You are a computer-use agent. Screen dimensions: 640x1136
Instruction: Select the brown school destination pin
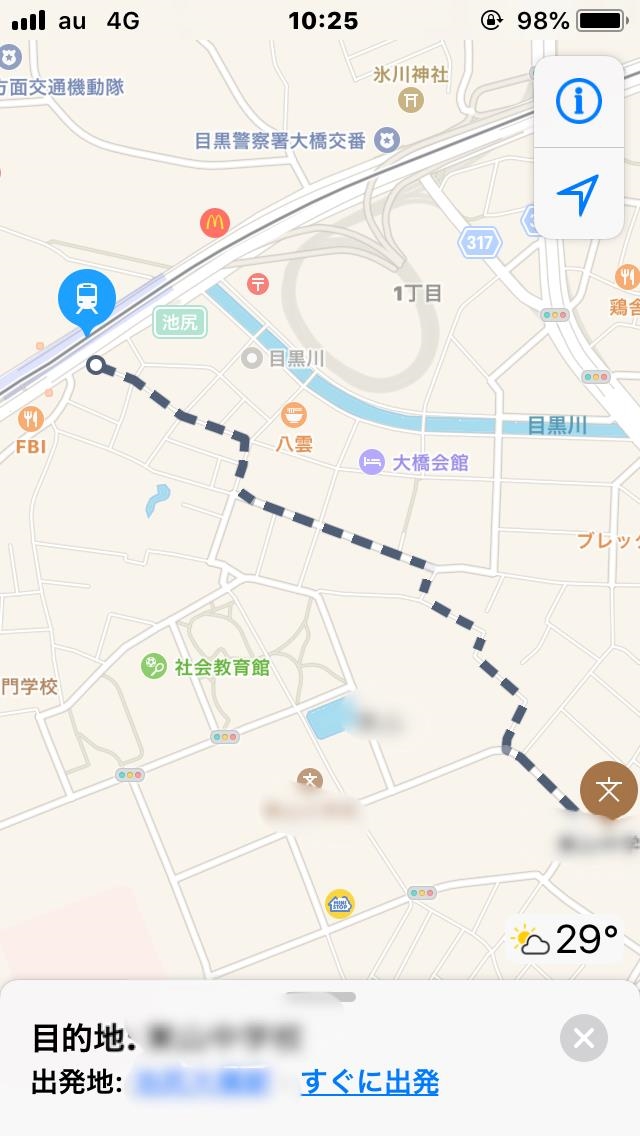click(x=608, y=790)
